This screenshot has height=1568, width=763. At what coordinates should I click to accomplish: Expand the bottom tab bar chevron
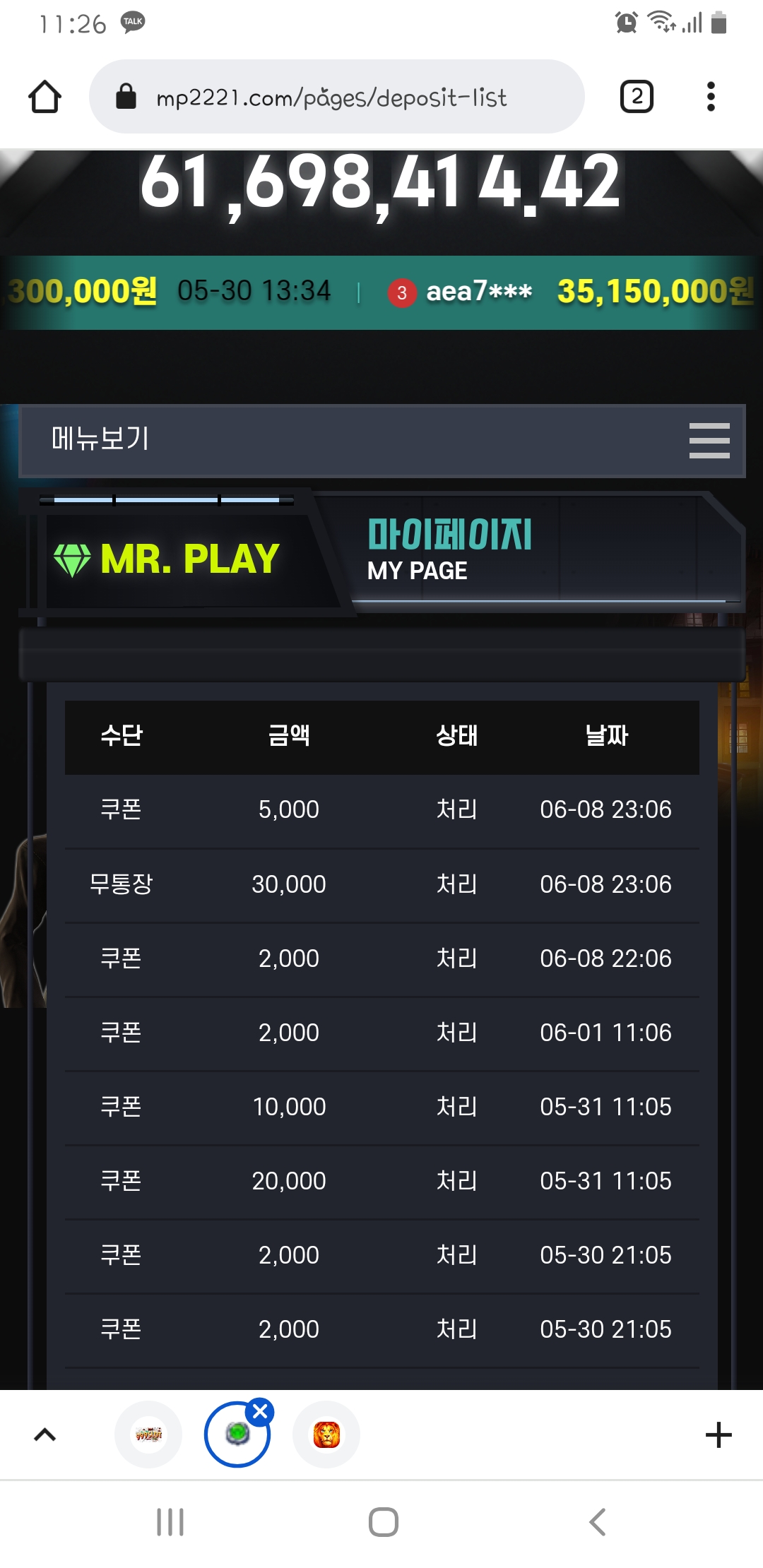(45, 1435)
